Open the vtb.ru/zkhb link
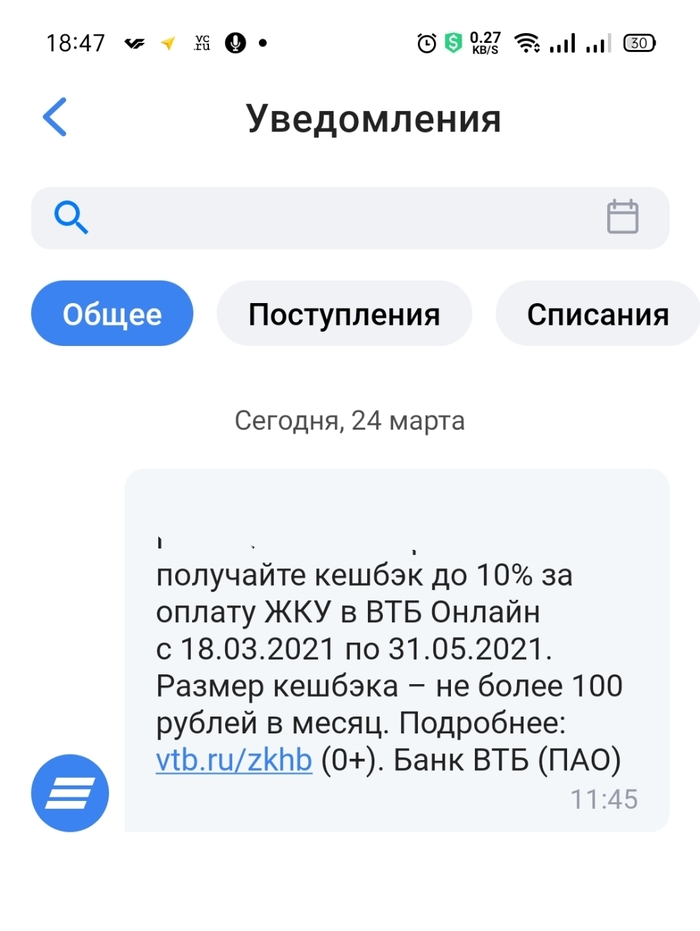 (234, 760)
